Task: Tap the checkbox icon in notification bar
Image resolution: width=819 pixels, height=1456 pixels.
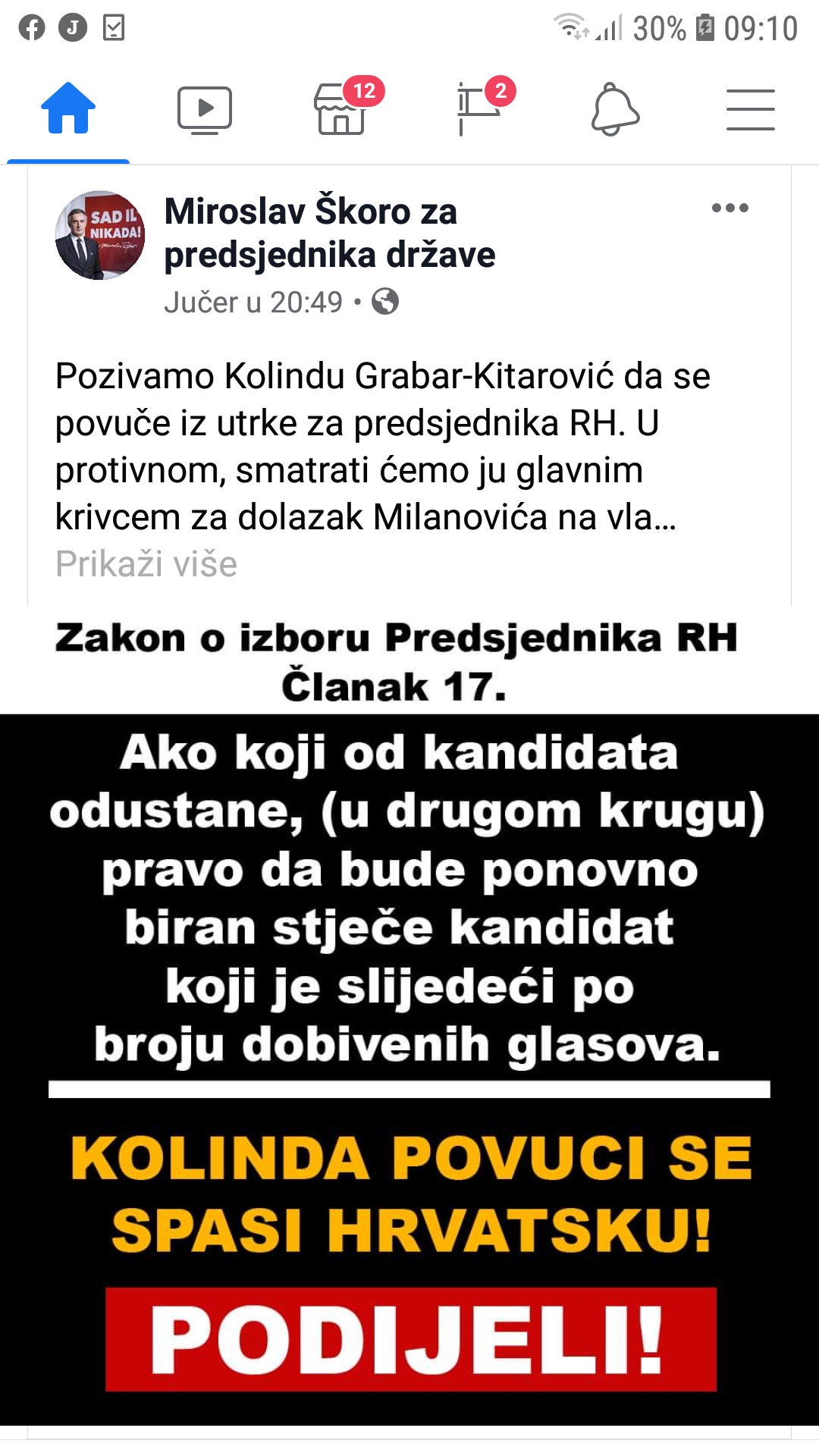Action: click(x=112, y=24)
